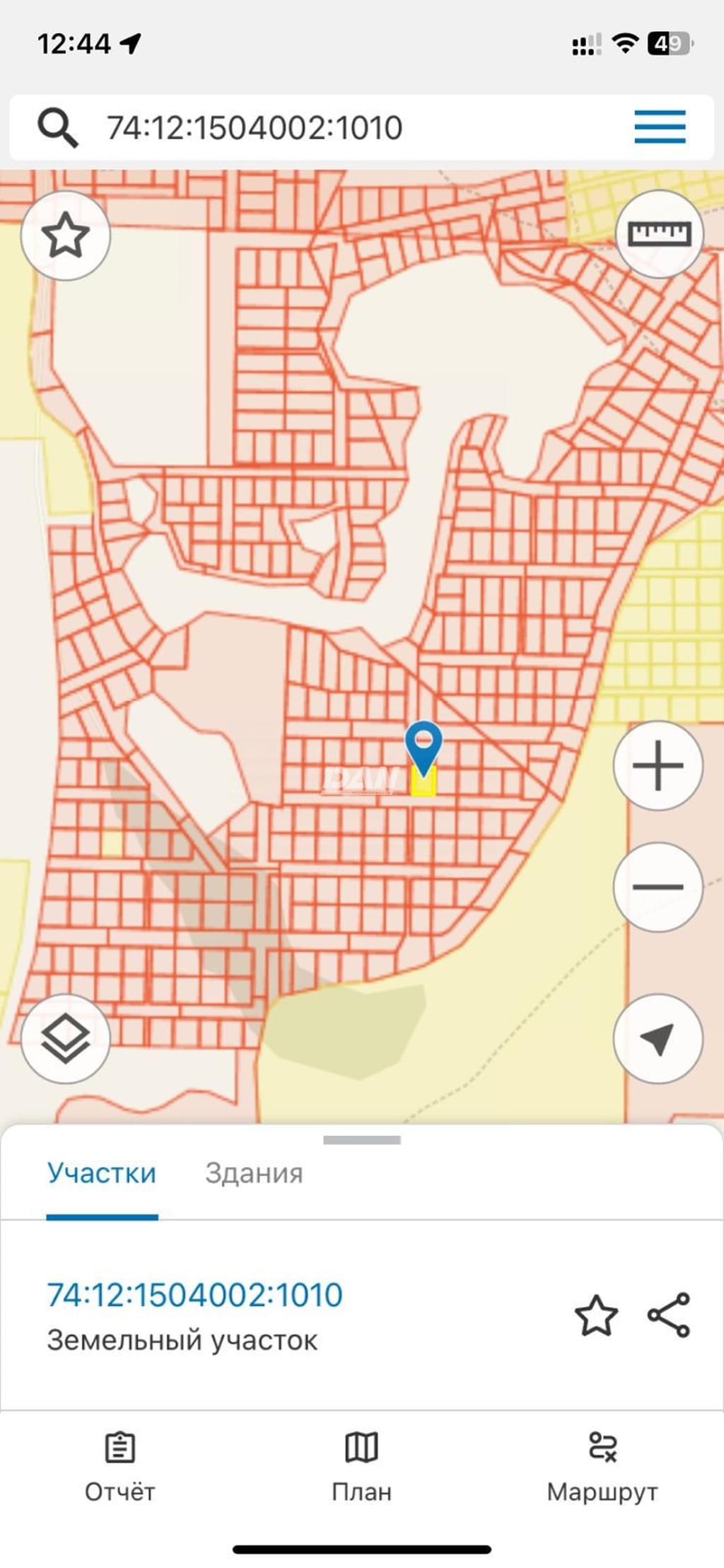Open the ruler measuring tool
Image resolution: width=724 pixels, height=1568 pixels.
click(x=659, y=234)
